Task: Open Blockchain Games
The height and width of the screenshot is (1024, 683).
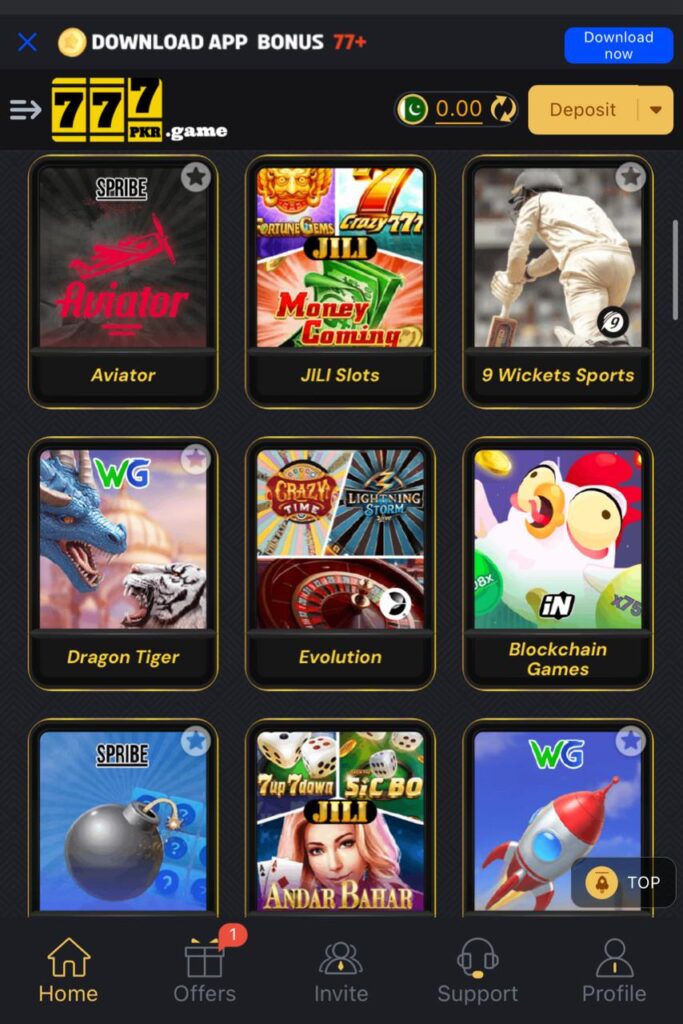Action: 558,562
